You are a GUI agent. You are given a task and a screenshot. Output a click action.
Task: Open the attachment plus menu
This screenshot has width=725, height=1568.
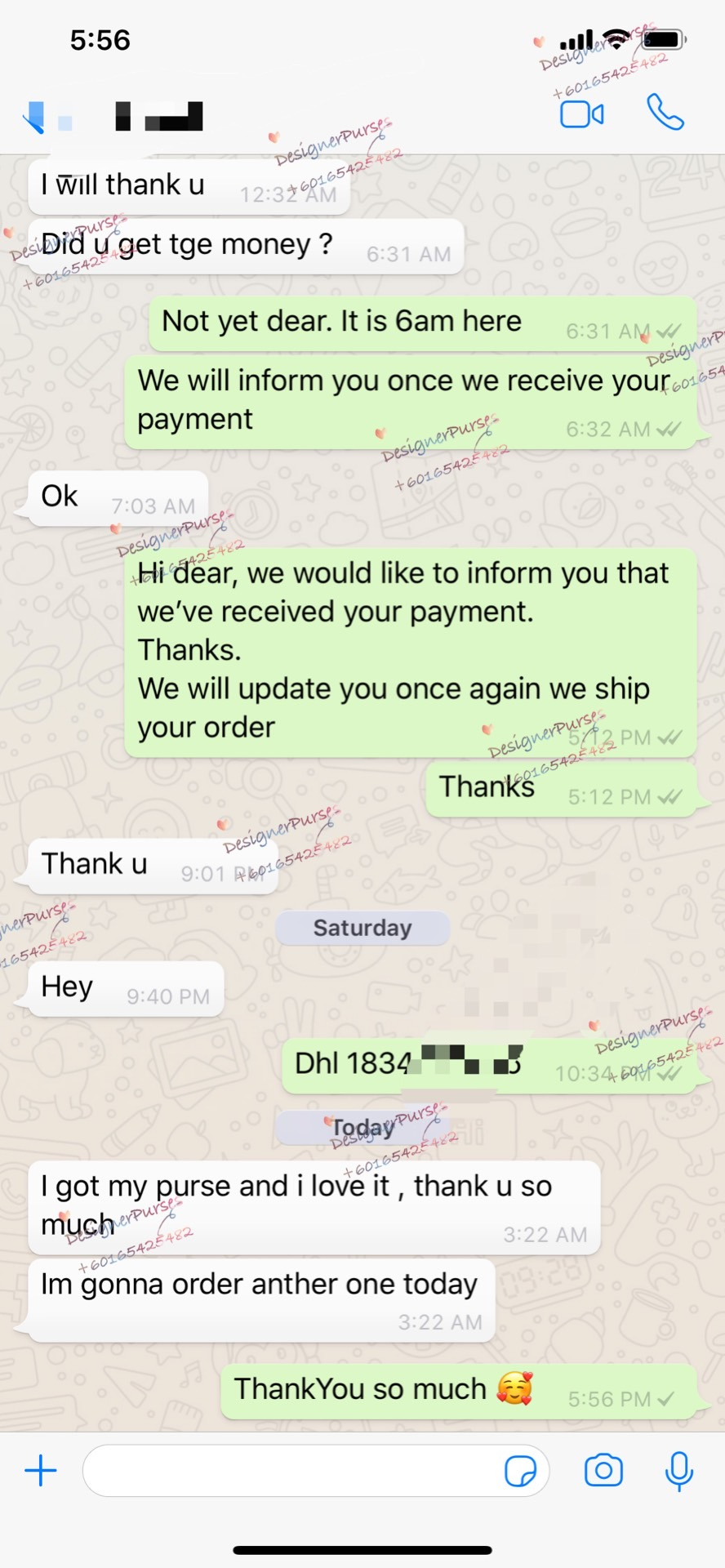click(41, 1471)
